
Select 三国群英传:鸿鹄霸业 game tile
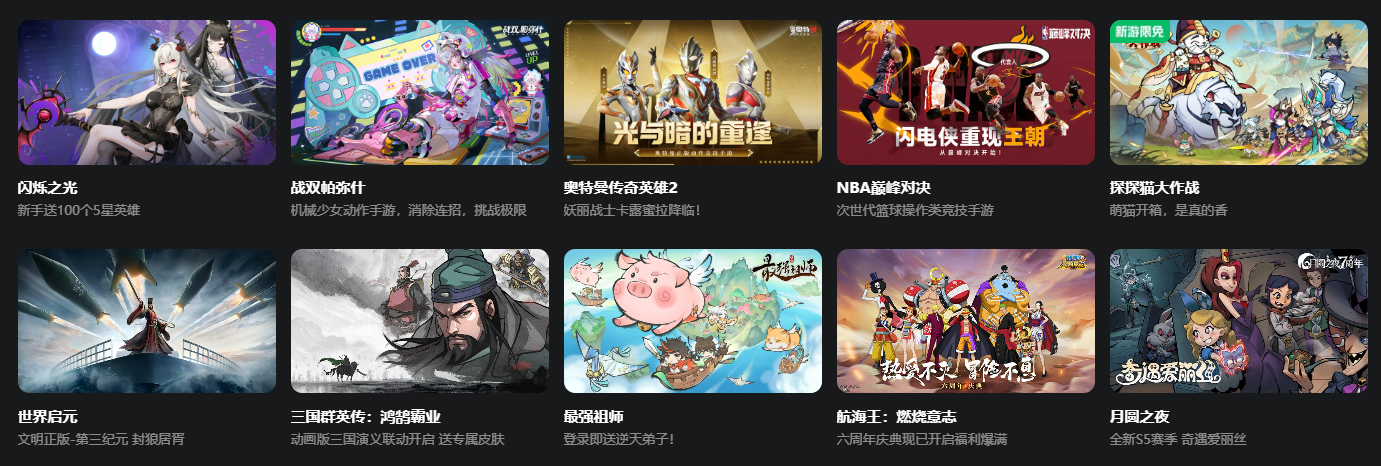coord(420,321)
